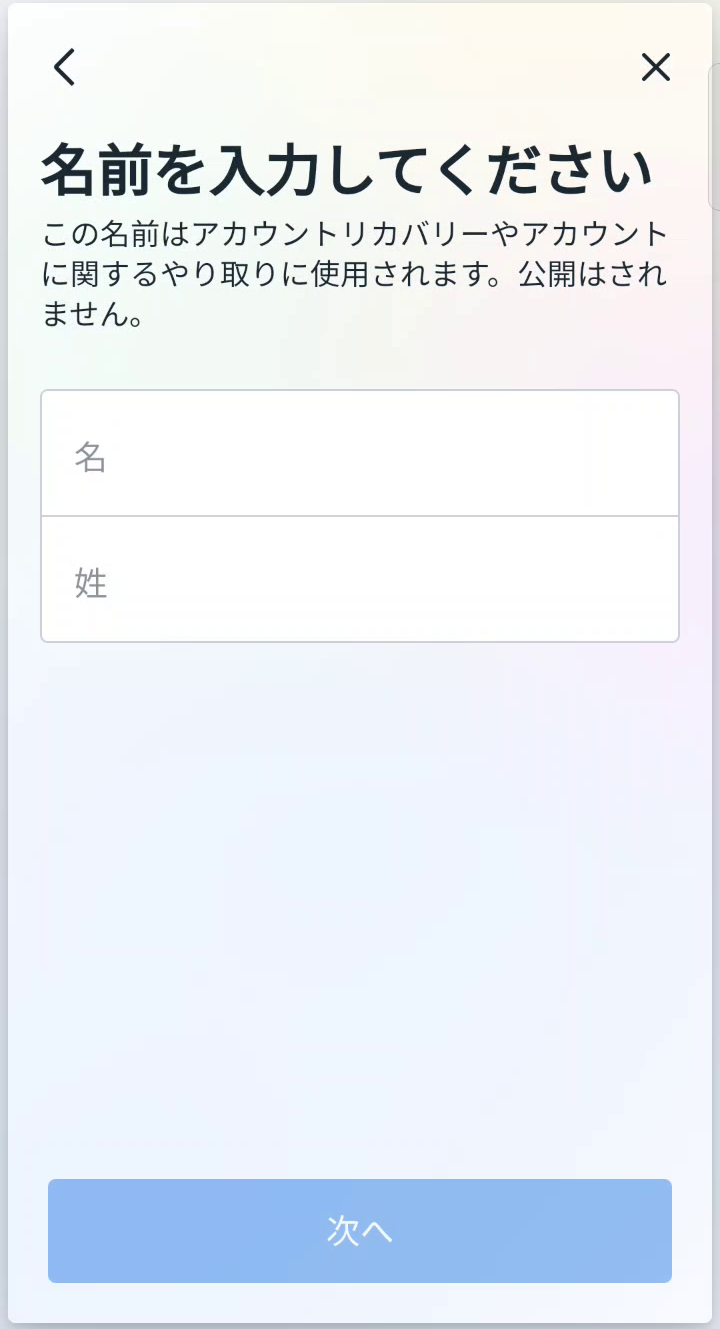Go back with the arrow icon

click(x=65, y=67)
